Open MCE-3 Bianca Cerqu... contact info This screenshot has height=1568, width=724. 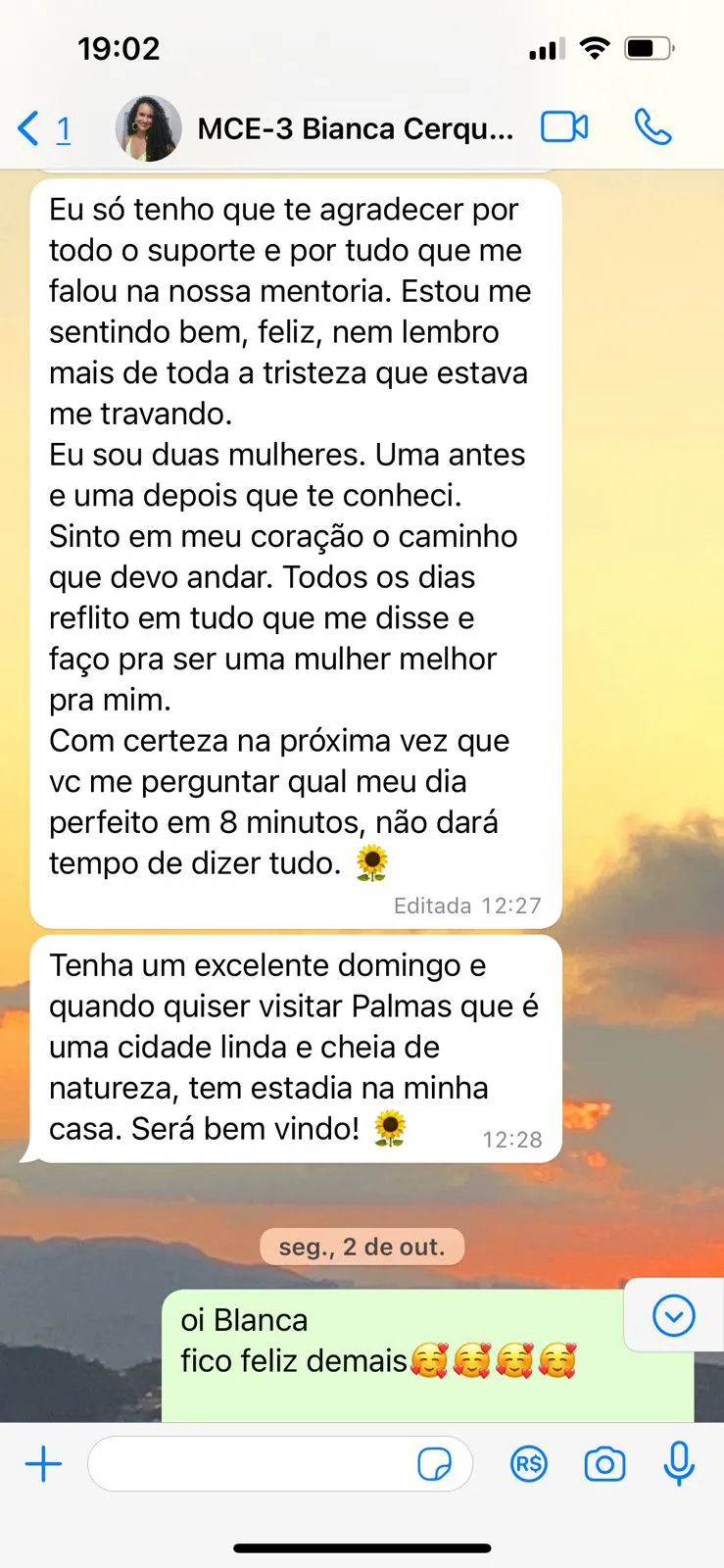[x=355, y=128]
